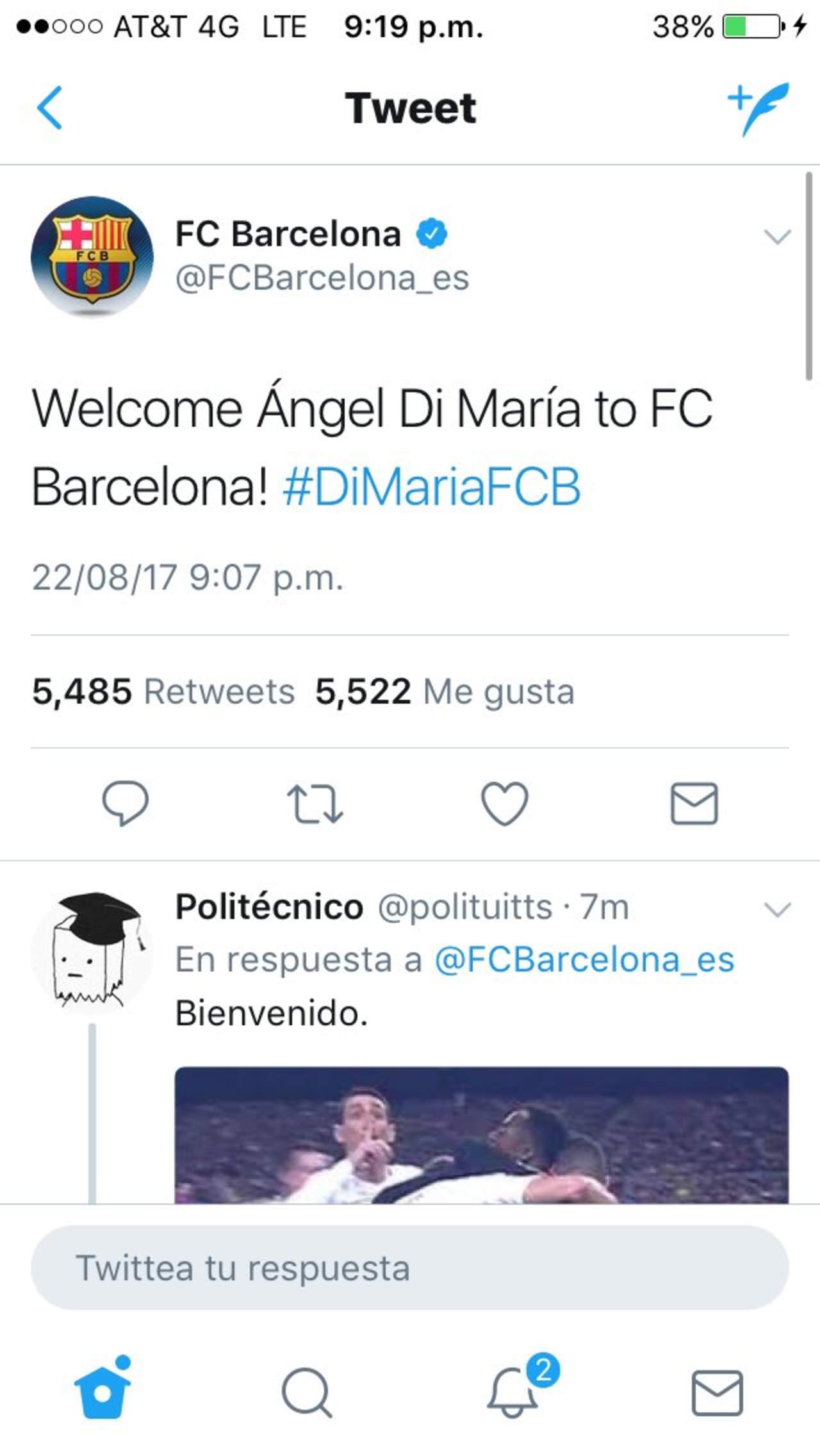820x1456 pixels.
Task: Tap the Twittea tu respuesta field
Action: (410, 1268)
